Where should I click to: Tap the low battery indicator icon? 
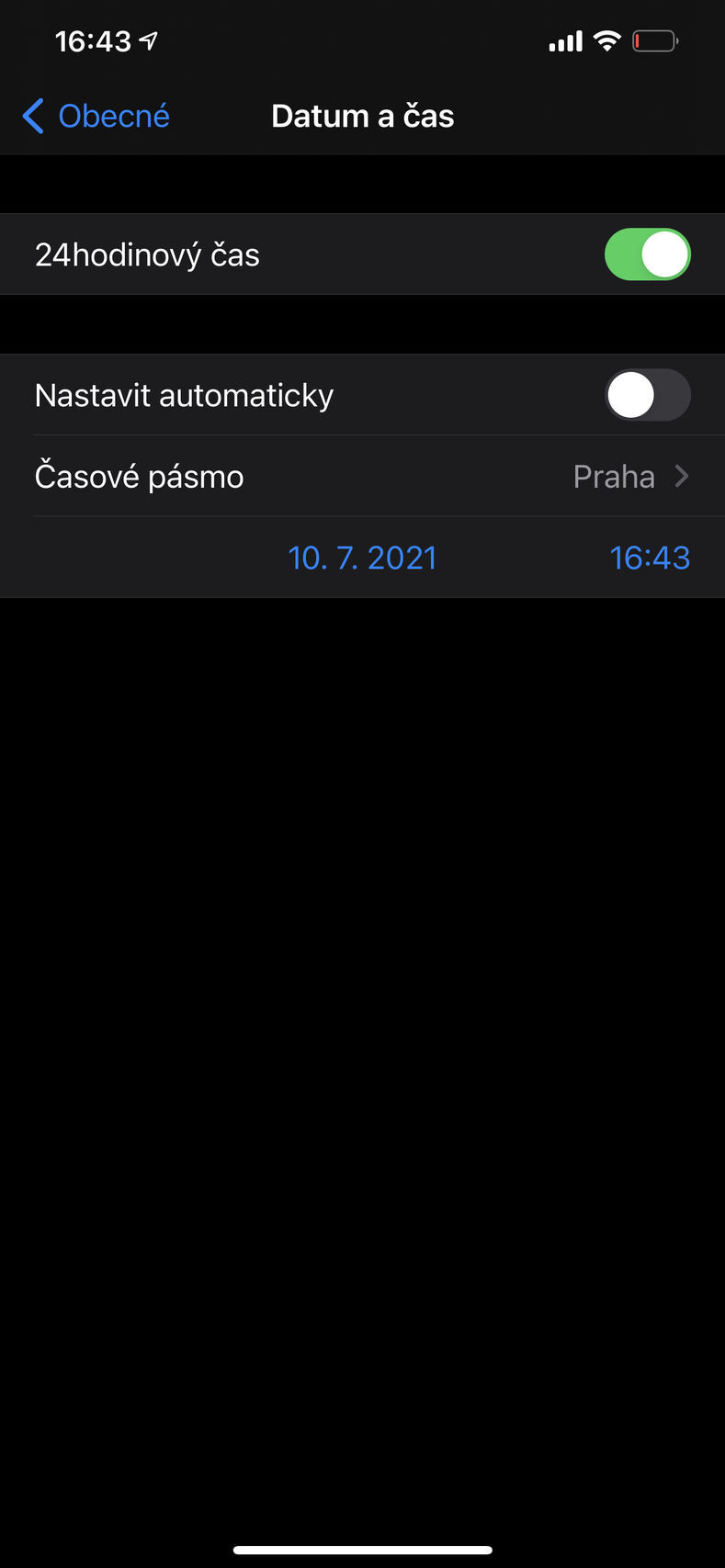point(654,41)
